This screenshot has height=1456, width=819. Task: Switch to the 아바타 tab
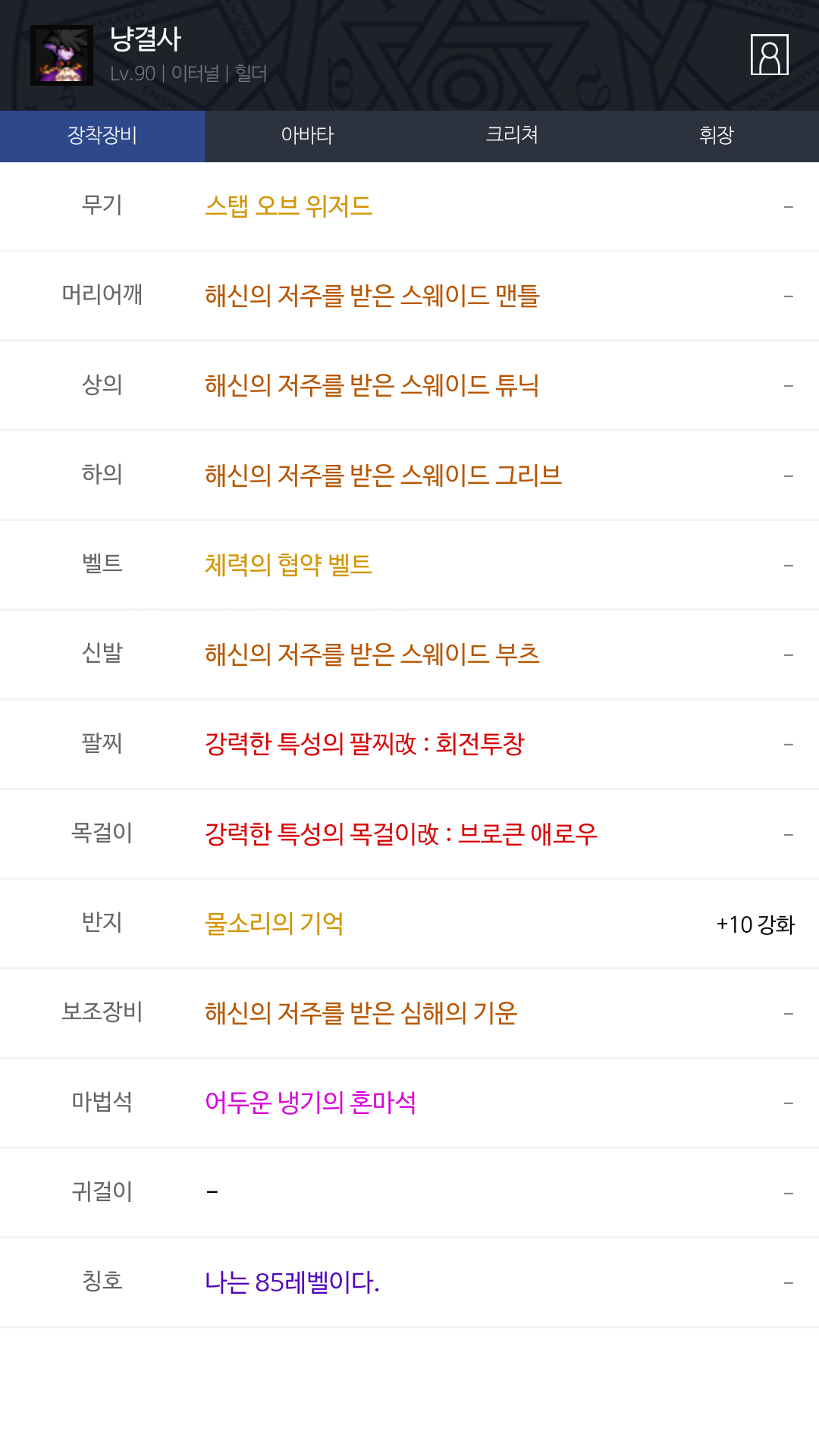(x=307, y=136)
